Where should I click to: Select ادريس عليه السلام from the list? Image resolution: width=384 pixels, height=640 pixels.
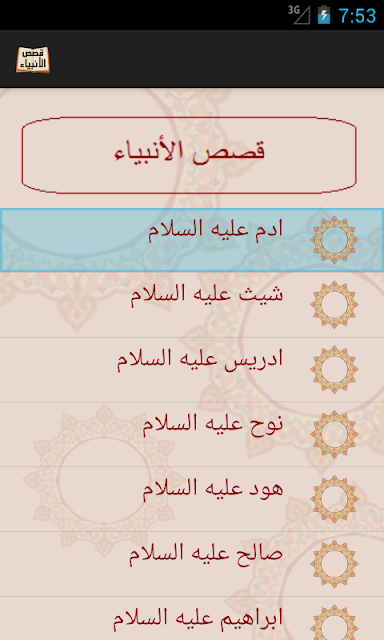[192, 370]
